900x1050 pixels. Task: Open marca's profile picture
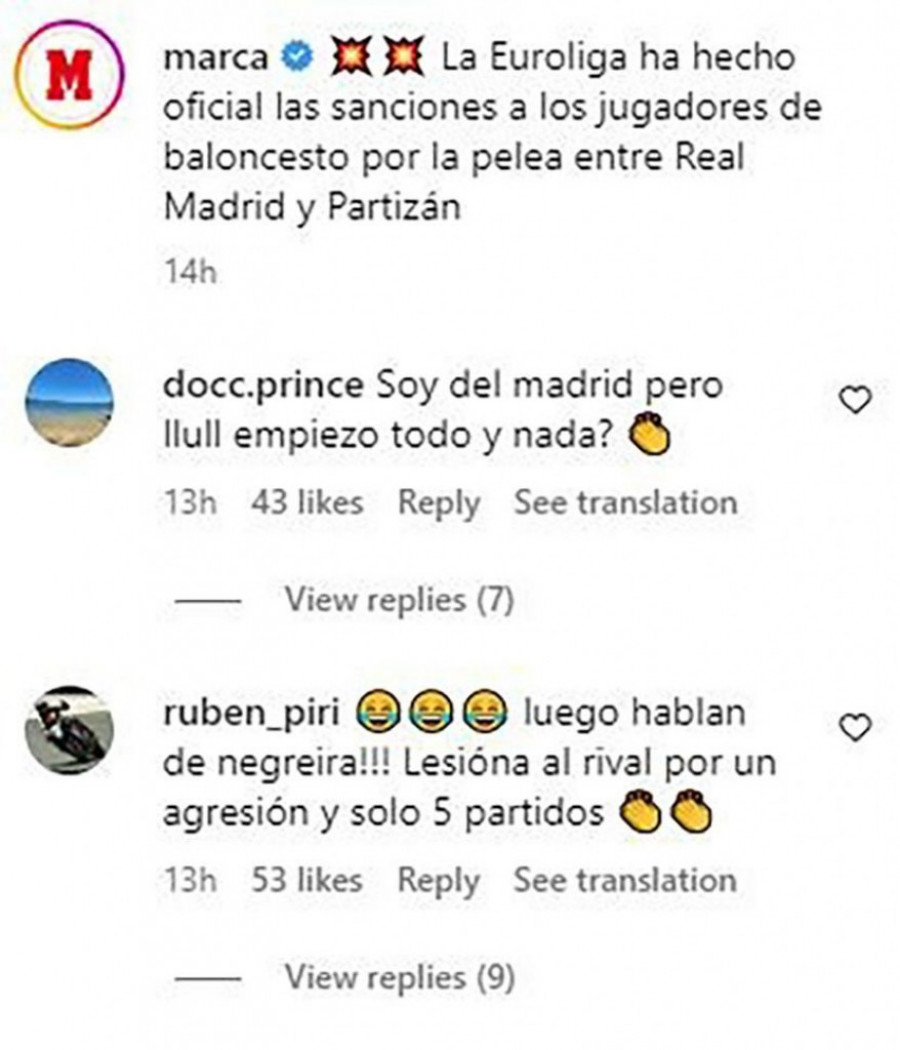[69, 79]
